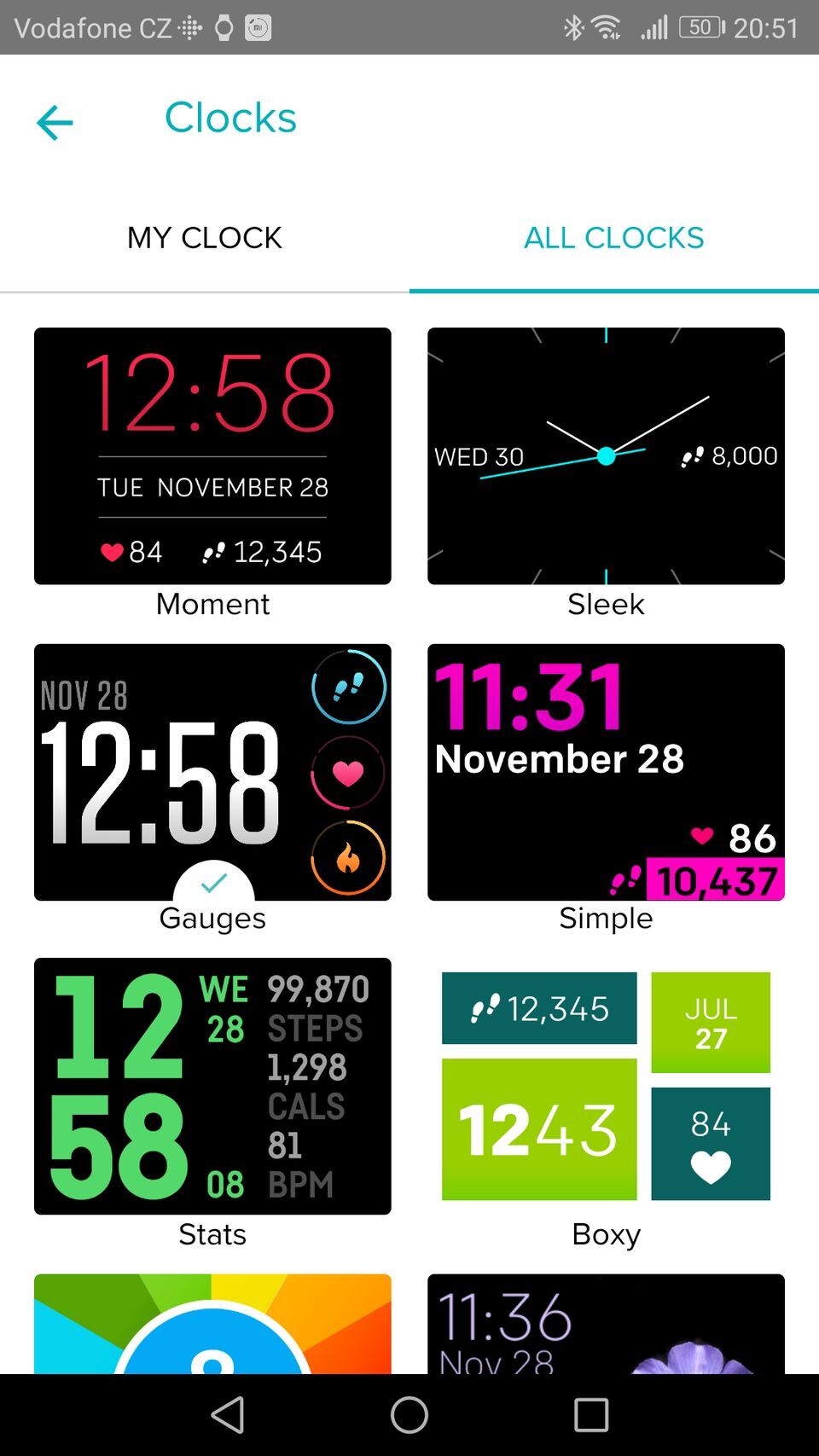
Task: Switch to the MY CLOCK tab
Action: [x=205, y=238]
